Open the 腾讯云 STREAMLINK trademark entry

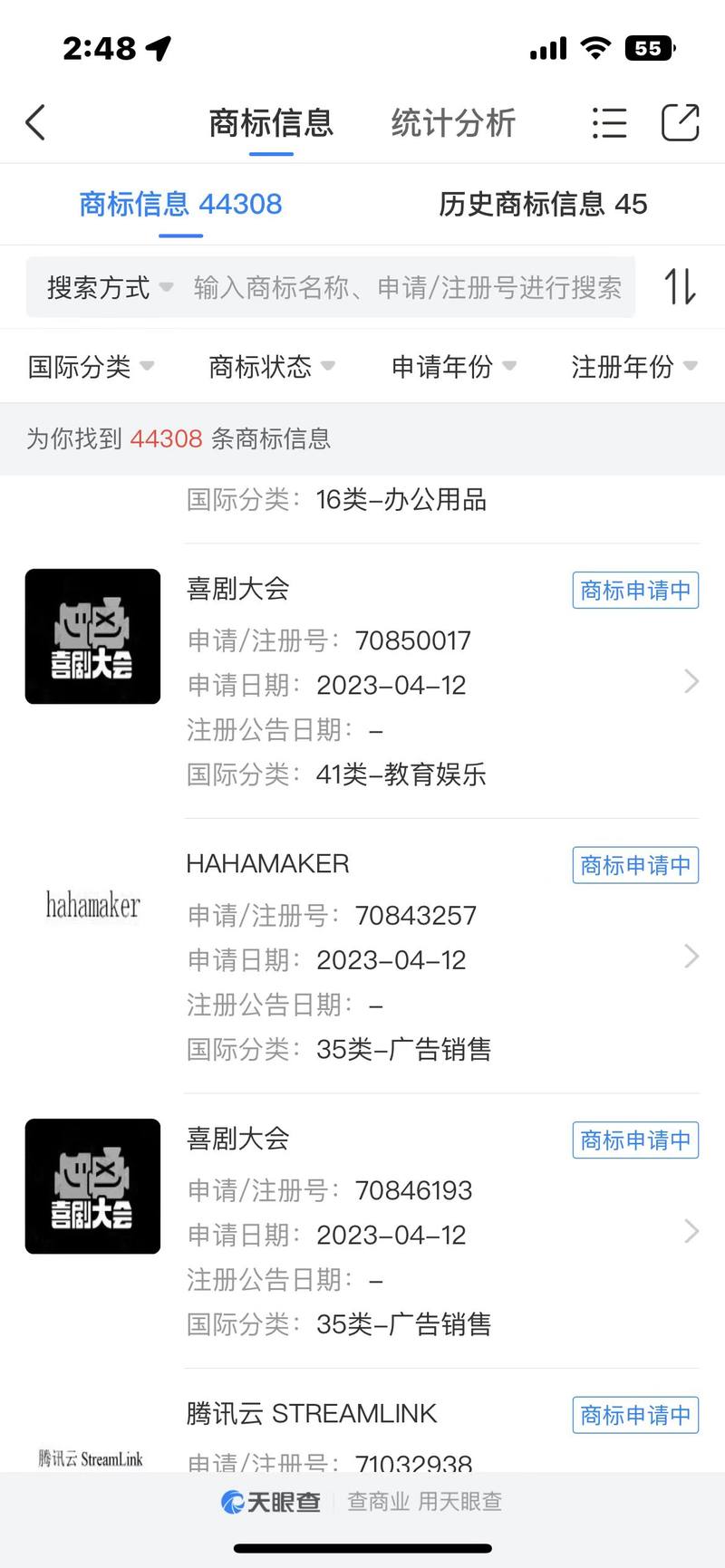(x=362, y=1420)
